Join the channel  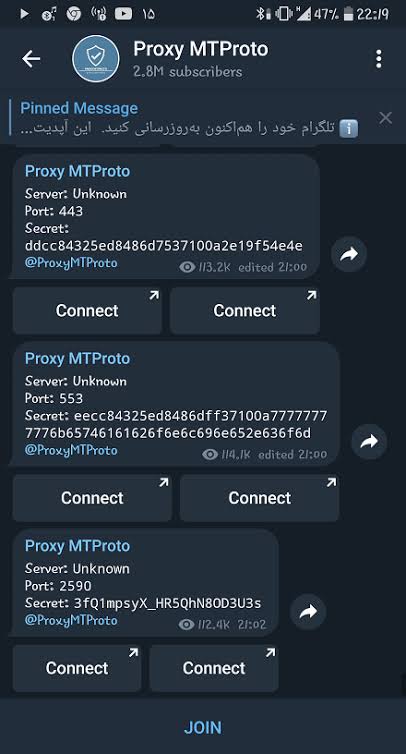click(x=203, y=728)
